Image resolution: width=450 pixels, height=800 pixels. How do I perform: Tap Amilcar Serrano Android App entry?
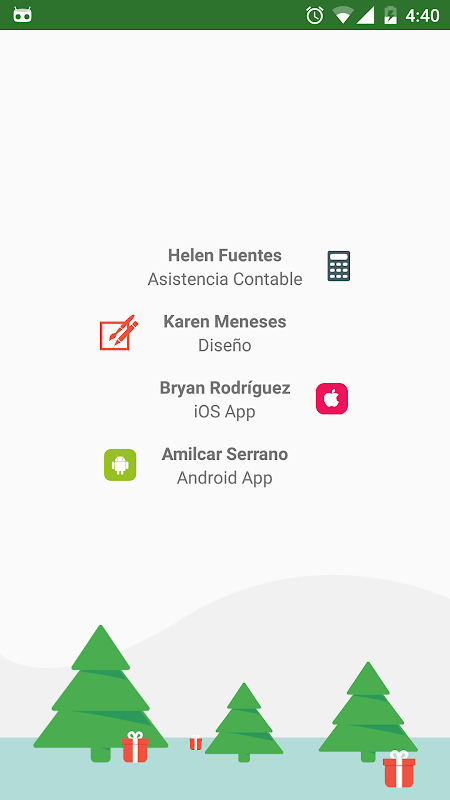point(225,466)
